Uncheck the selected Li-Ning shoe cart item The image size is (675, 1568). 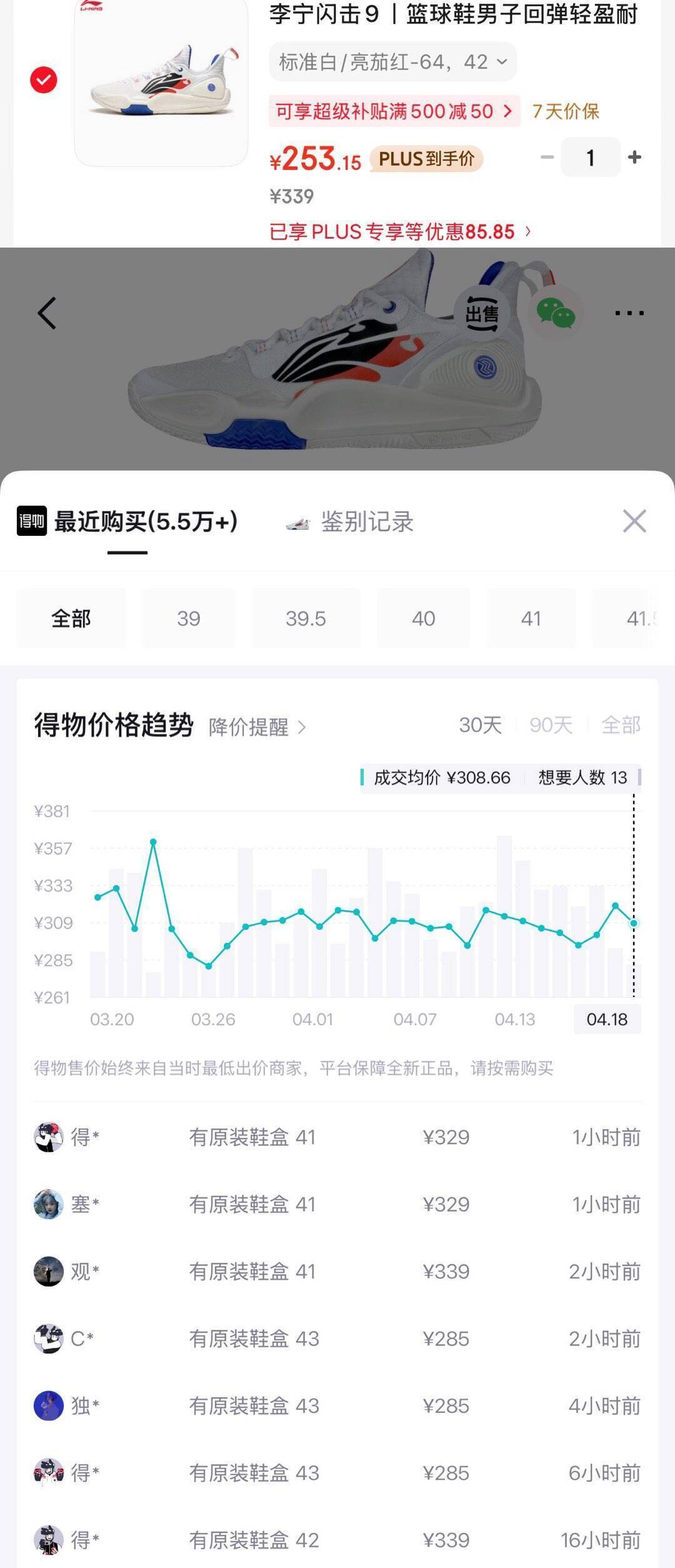44,80
